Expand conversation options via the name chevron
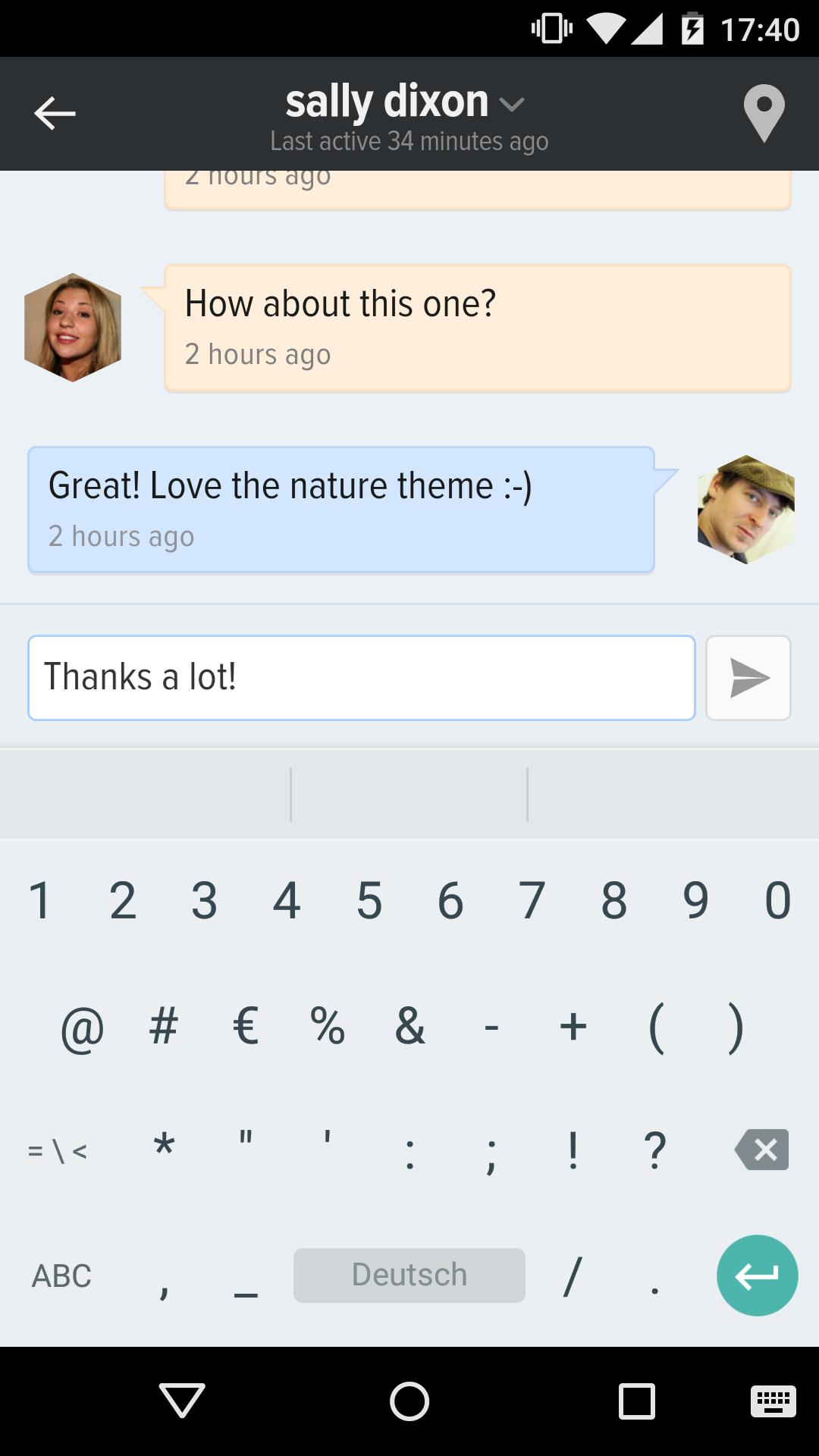 (513, 105)
